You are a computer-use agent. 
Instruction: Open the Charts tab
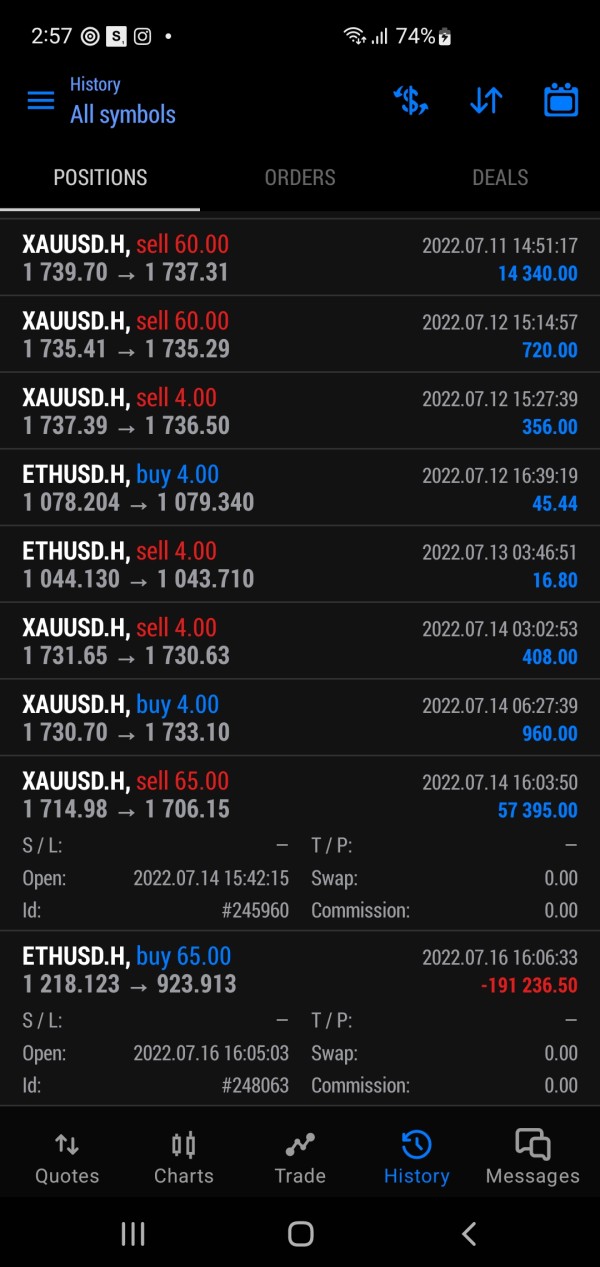[x=184, y=1158]
